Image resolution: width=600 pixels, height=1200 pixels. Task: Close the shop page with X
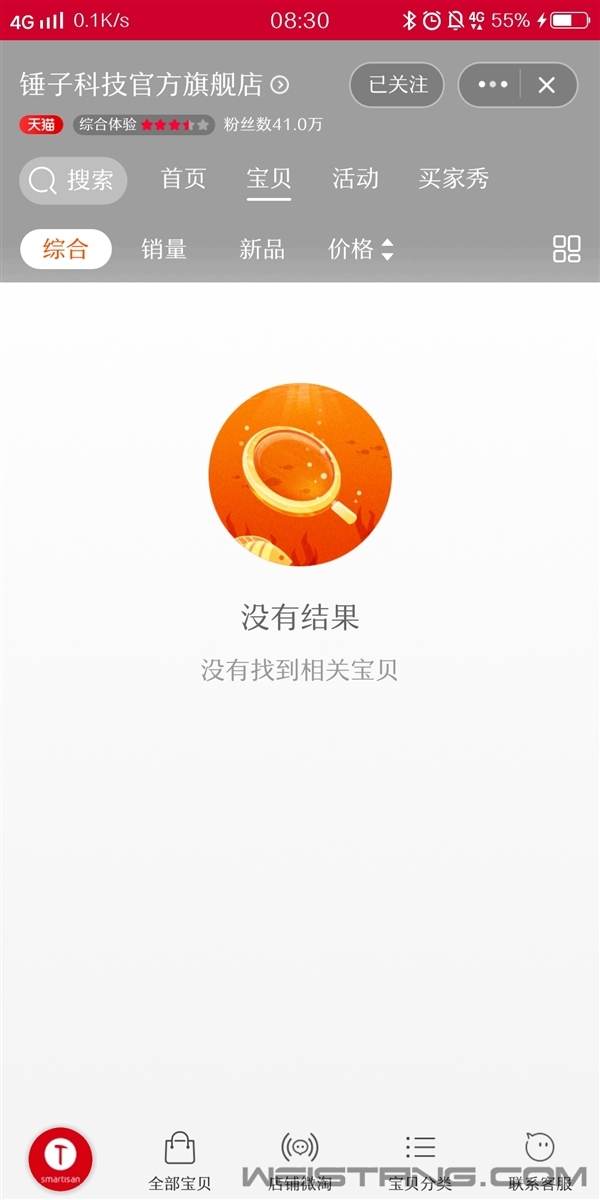[547, 85]
